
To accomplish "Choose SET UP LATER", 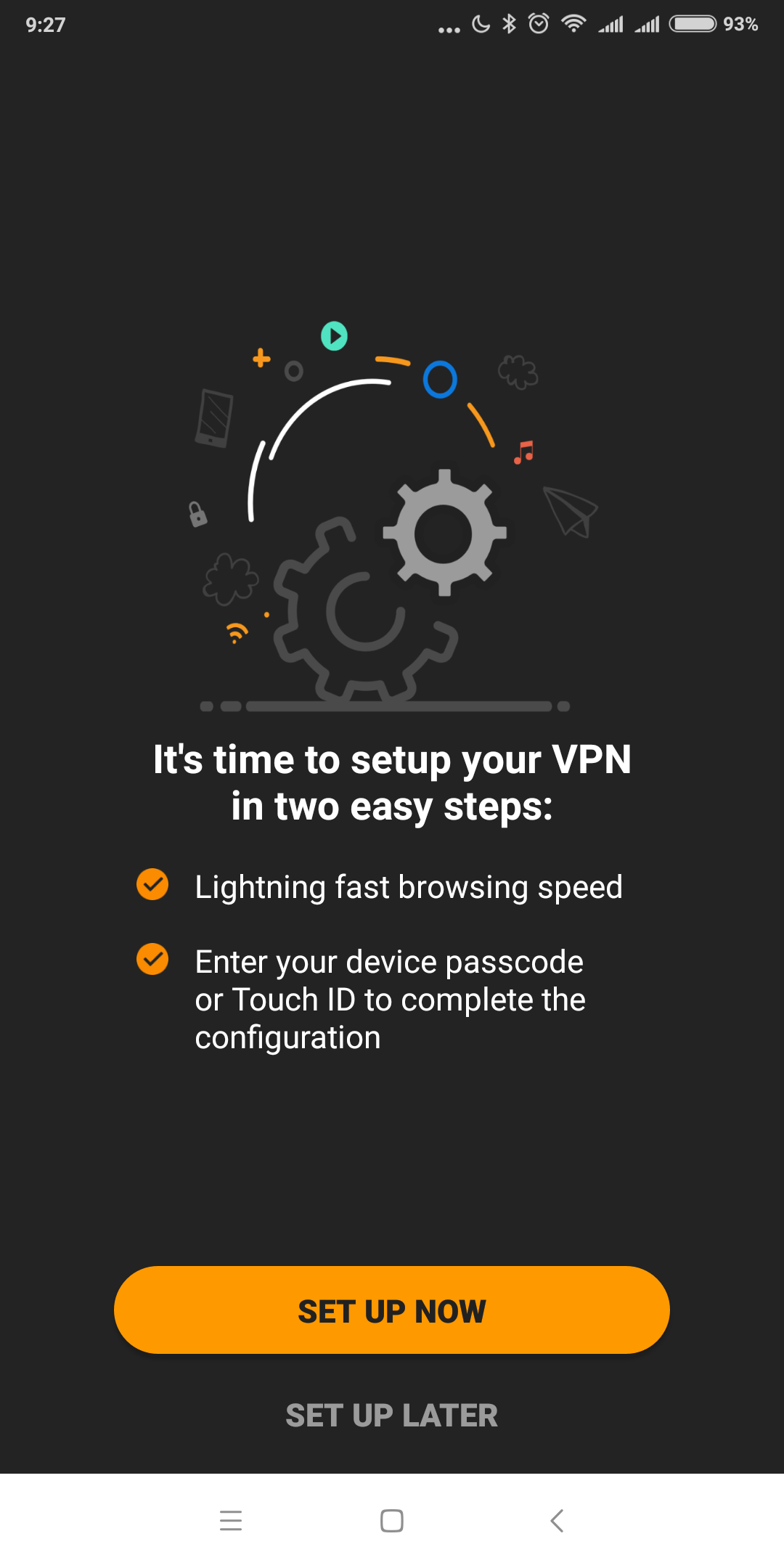I will coord(392,1416).
